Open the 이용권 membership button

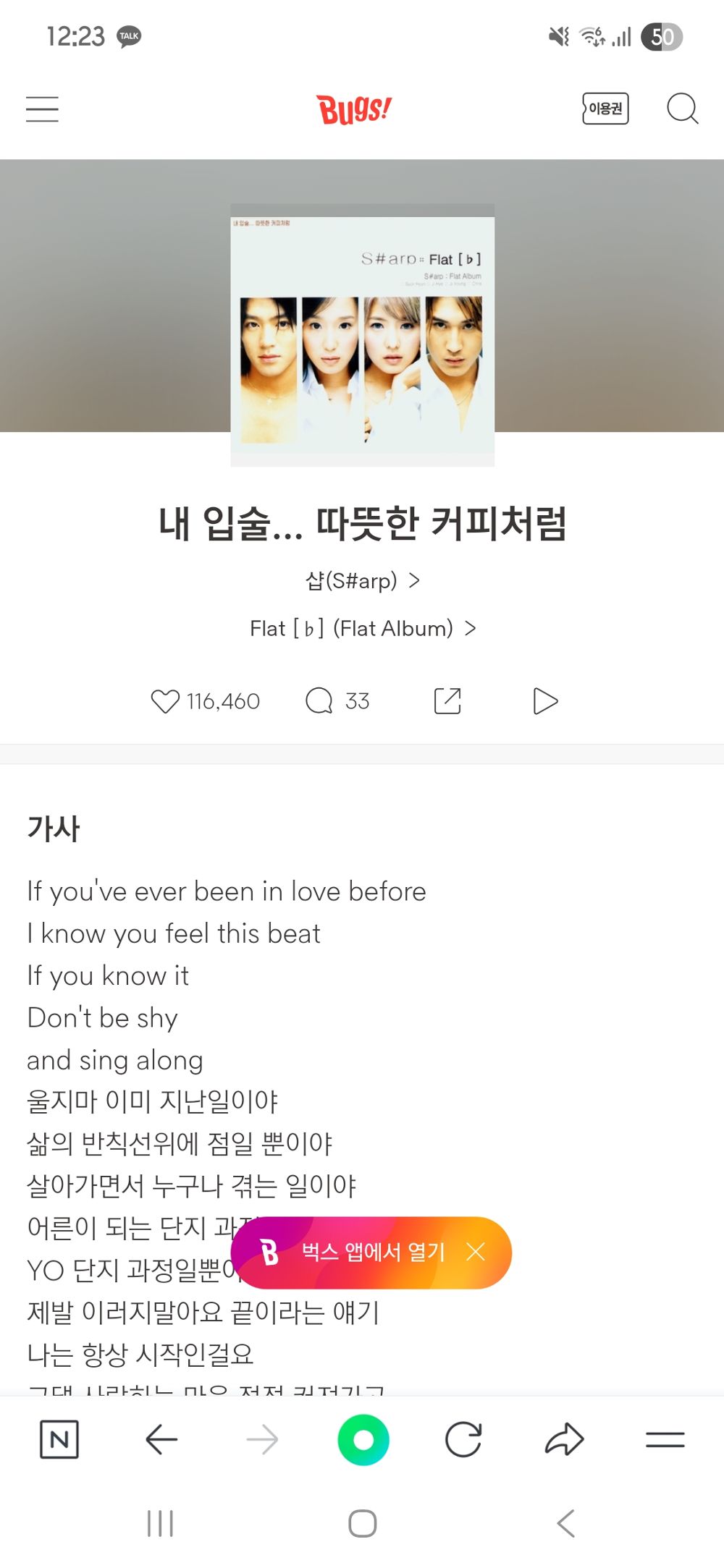605,109
